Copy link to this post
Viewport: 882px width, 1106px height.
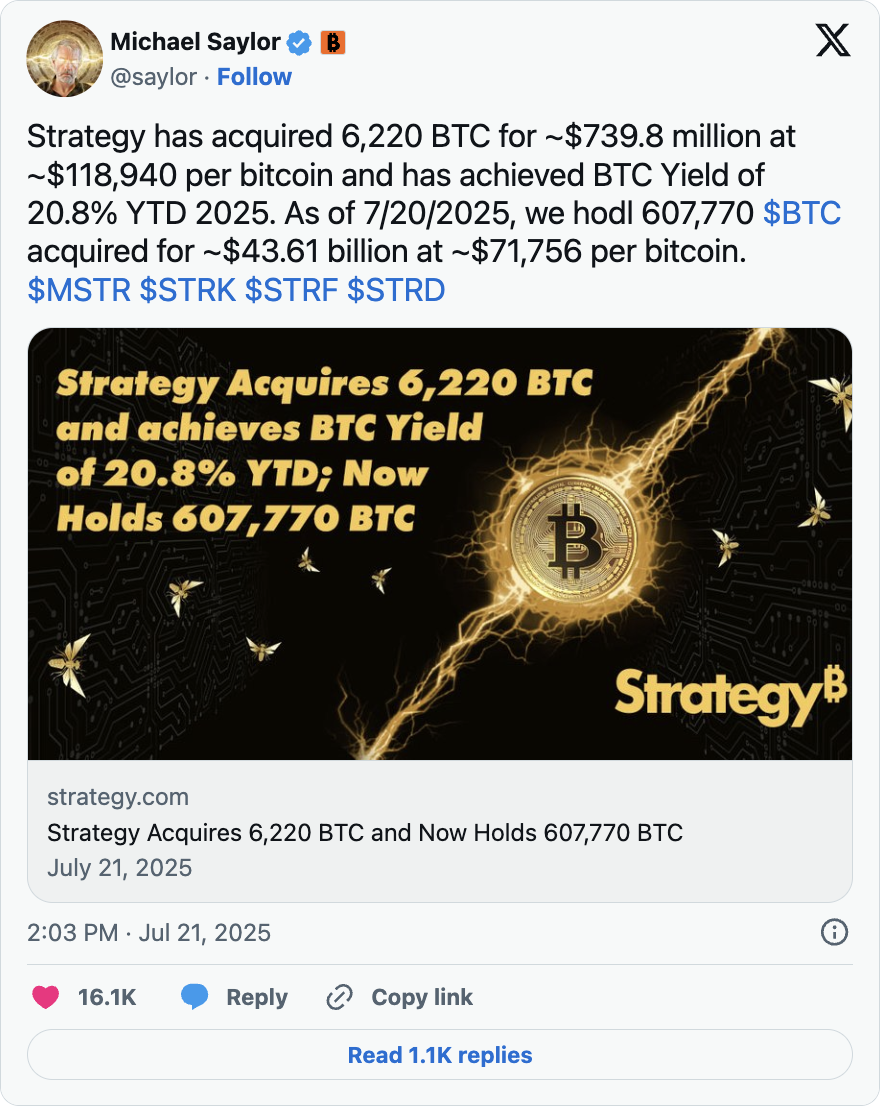click(400, 997)
